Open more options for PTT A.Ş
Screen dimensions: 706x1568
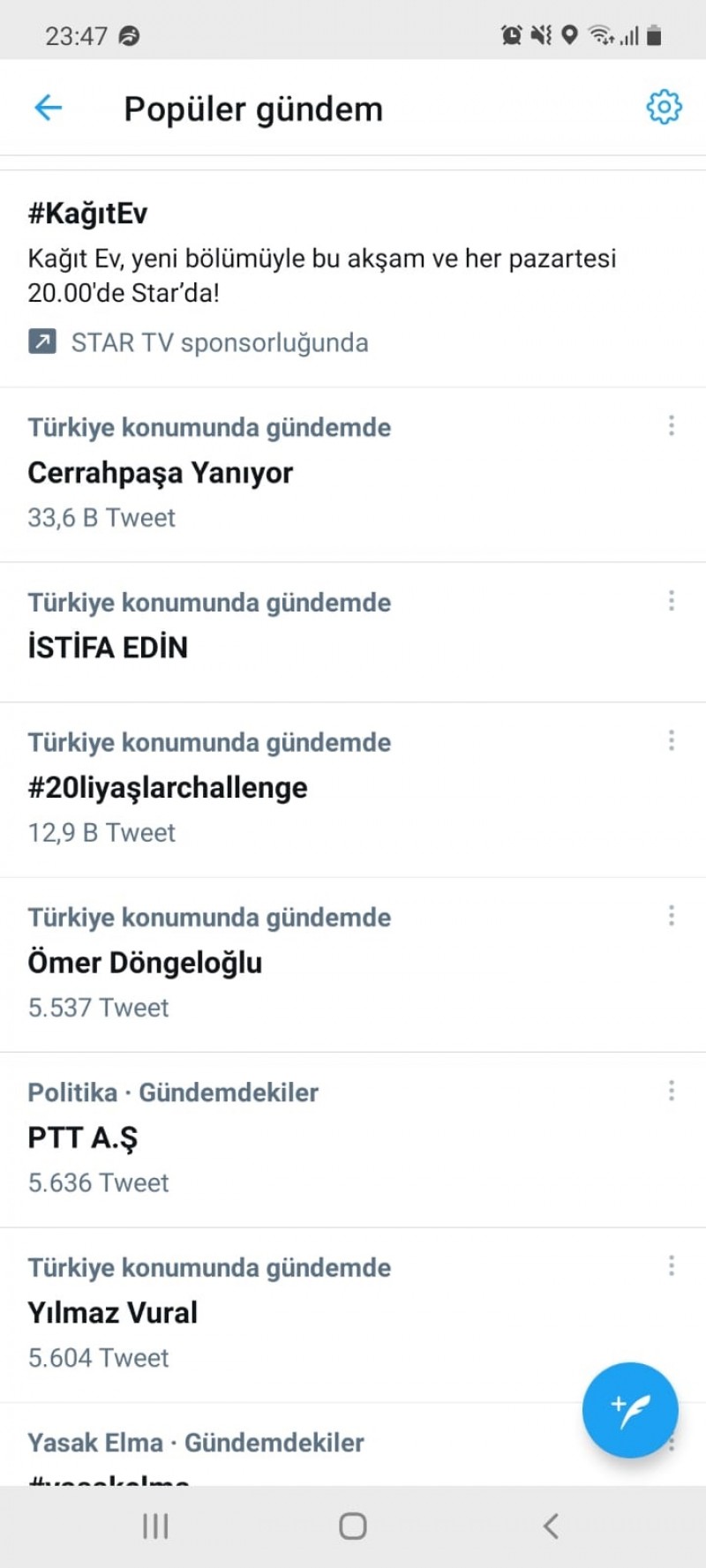click(672, 1091)
